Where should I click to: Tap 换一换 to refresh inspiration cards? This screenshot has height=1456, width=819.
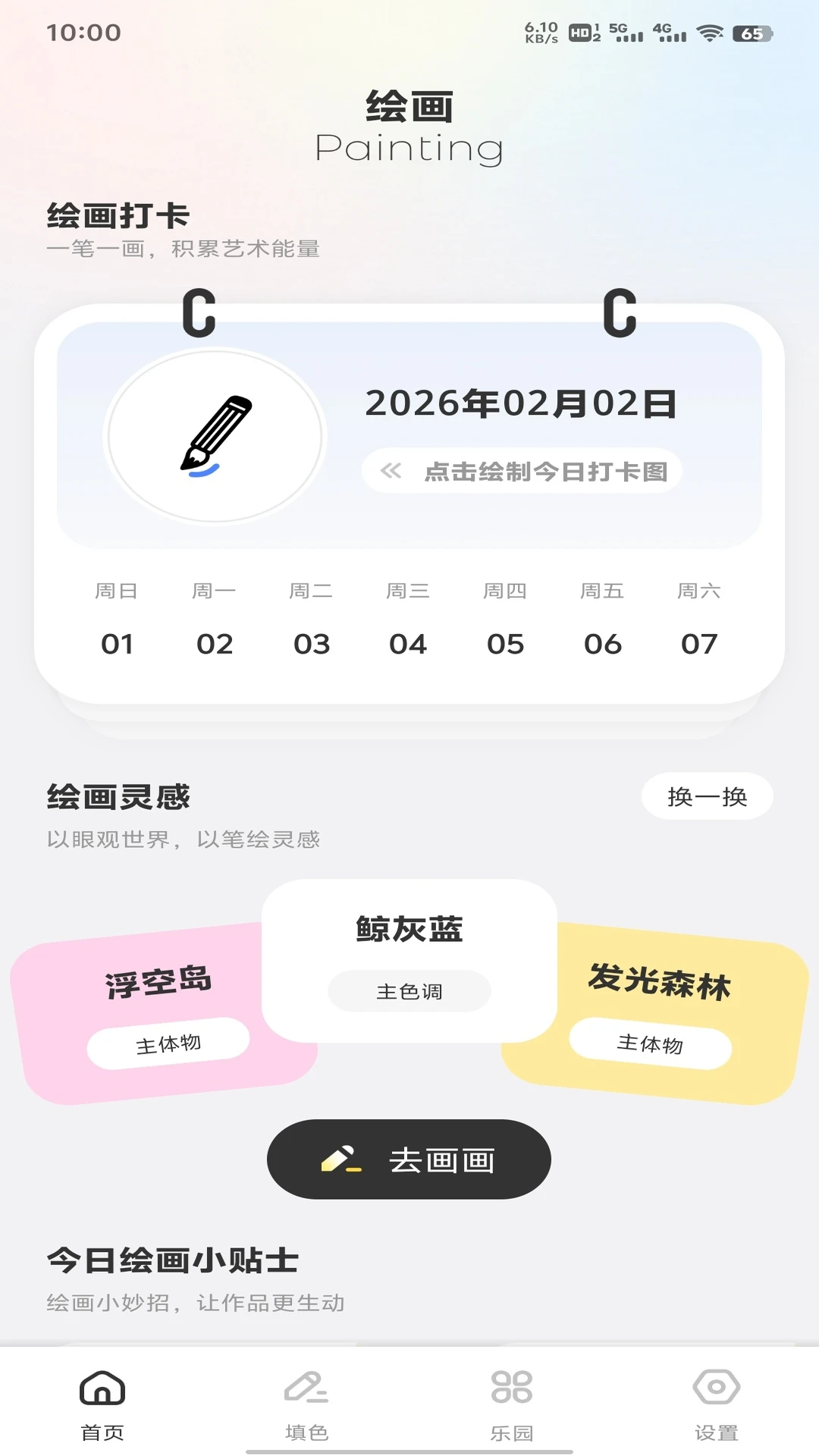[707, 795]
